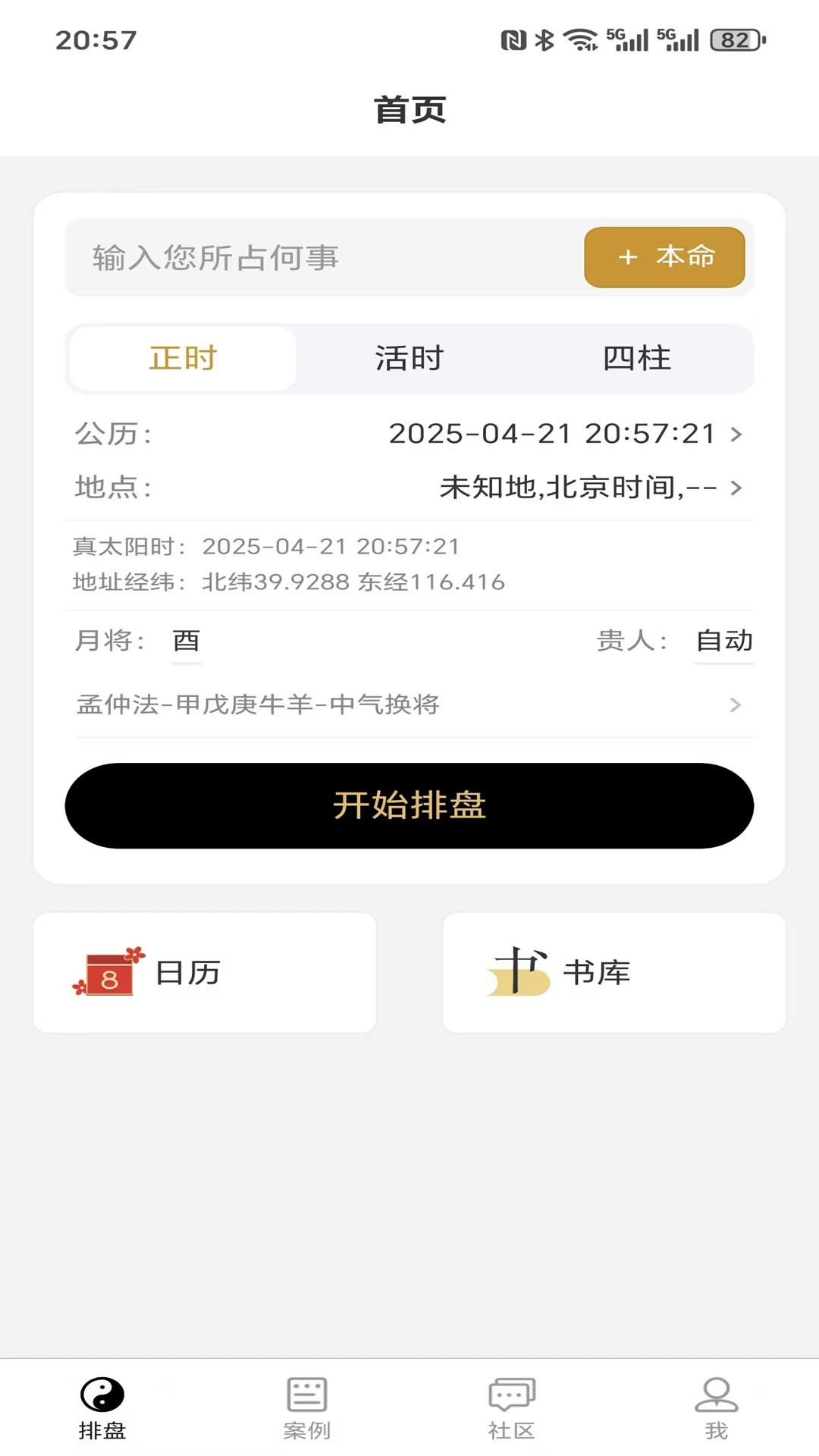This screenshot has width=819, height=1456.
Task: Tap the 输入您所占何事 input field
Action: click(303, 258)
